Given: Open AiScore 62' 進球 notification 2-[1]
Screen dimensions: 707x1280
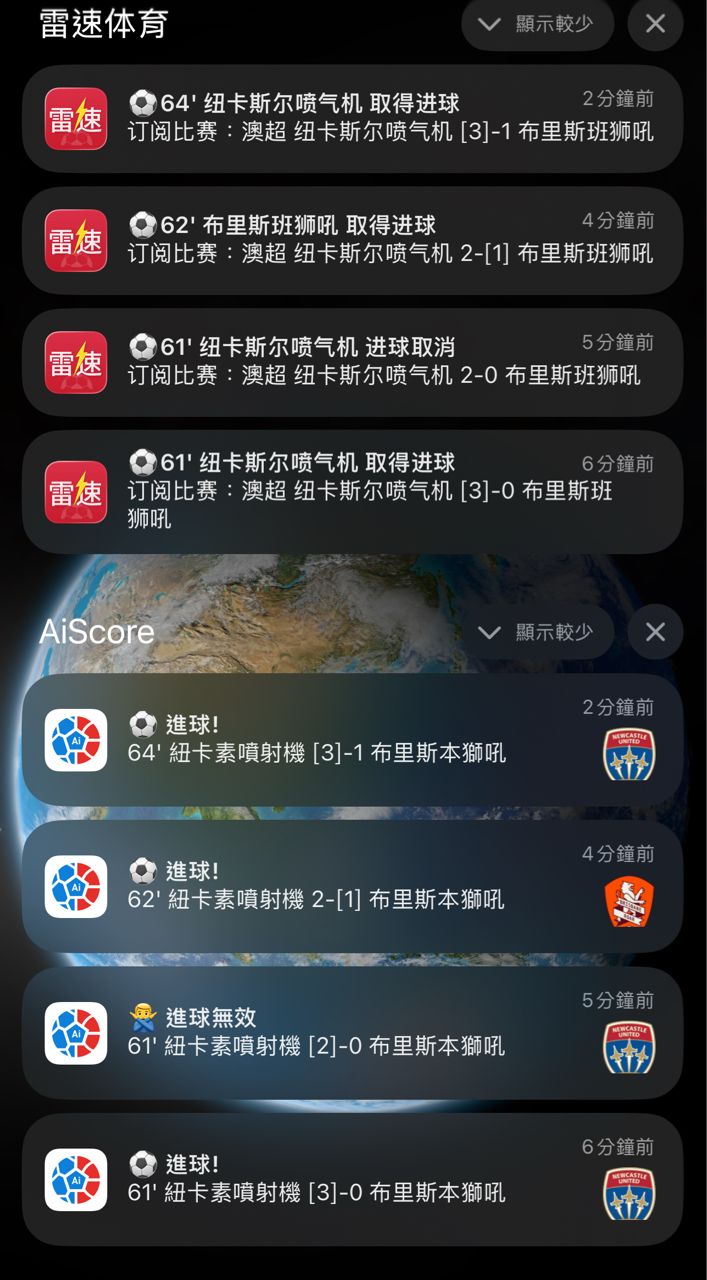Looking at the screenshot, I should (x=352, y=886).
